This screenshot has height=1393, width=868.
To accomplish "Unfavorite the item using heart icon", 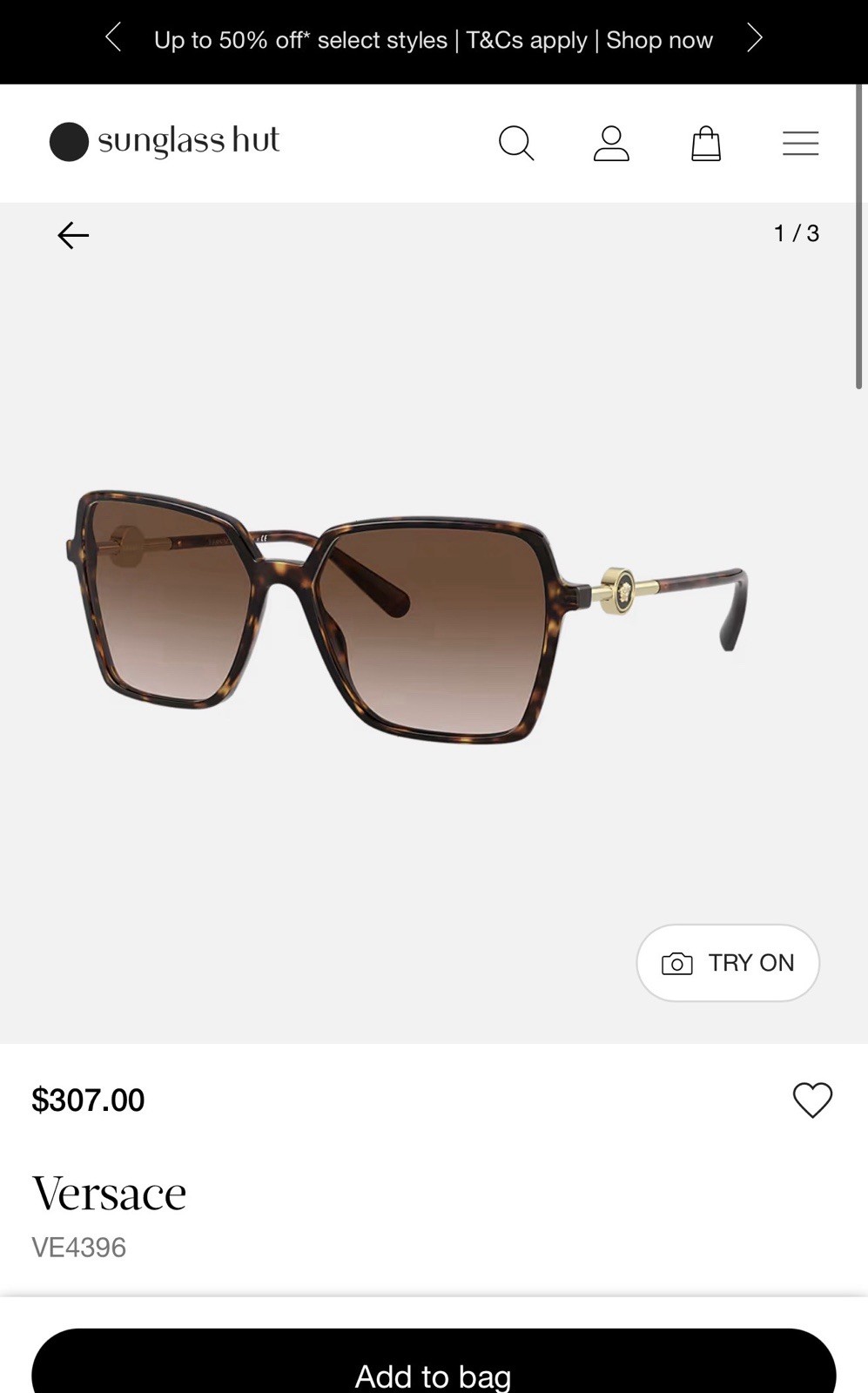I will (811, 1100).
